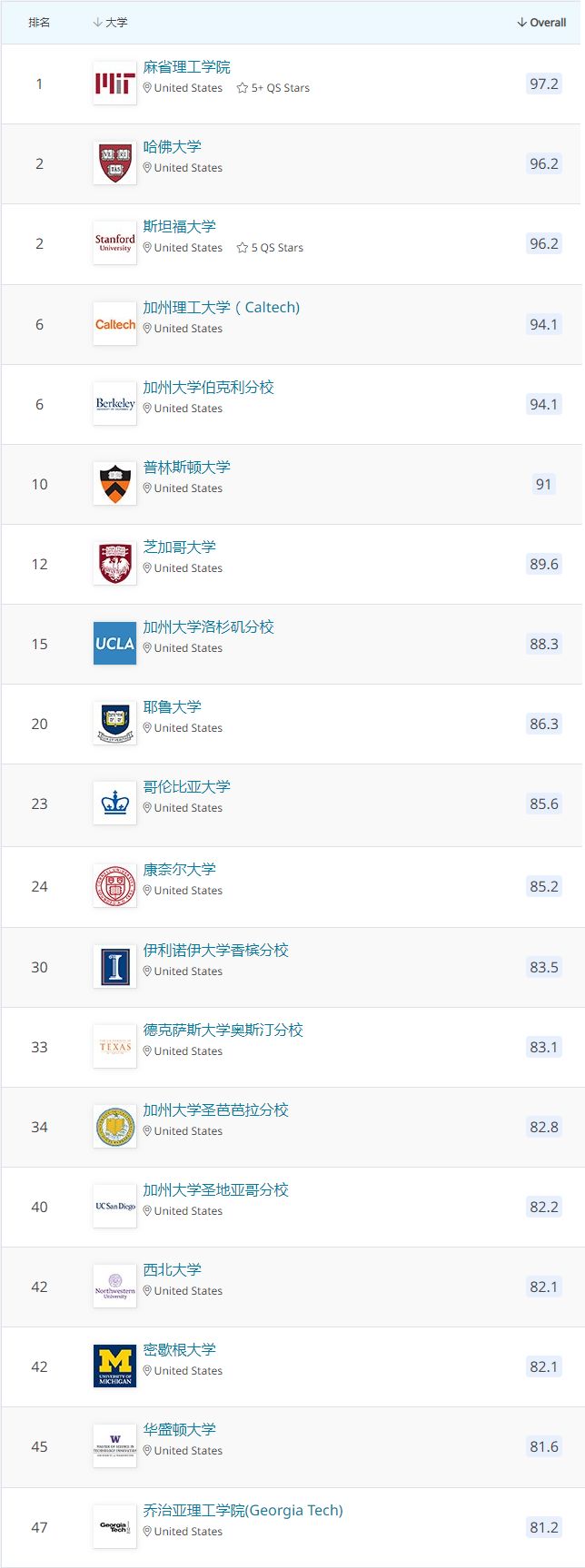585x1568 pixels.
Task: Open 麻省理工学院 university page
Action: point(186,67)
